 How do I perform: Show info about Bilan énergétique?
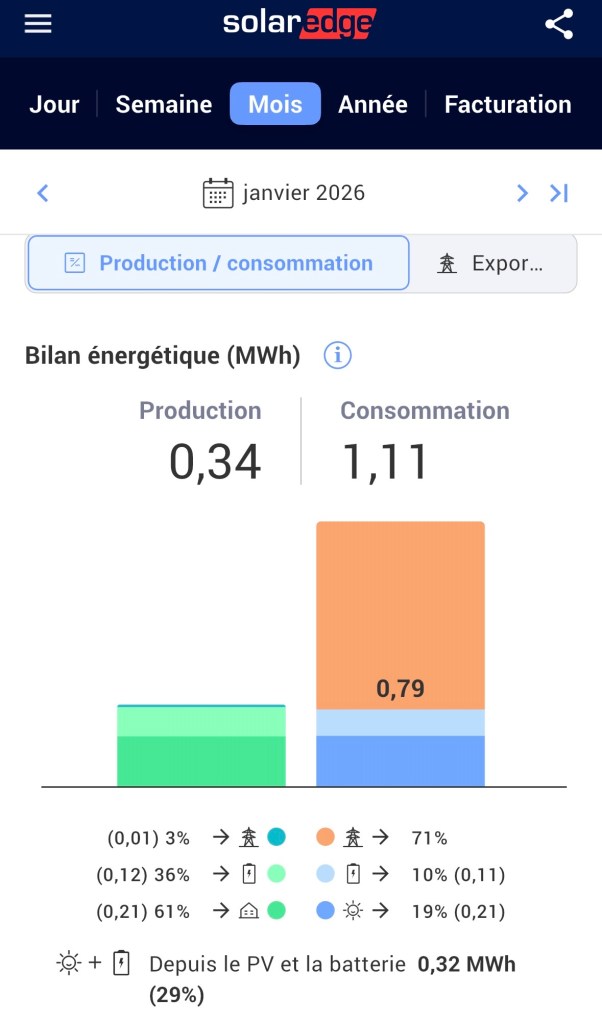pos(337,355)
